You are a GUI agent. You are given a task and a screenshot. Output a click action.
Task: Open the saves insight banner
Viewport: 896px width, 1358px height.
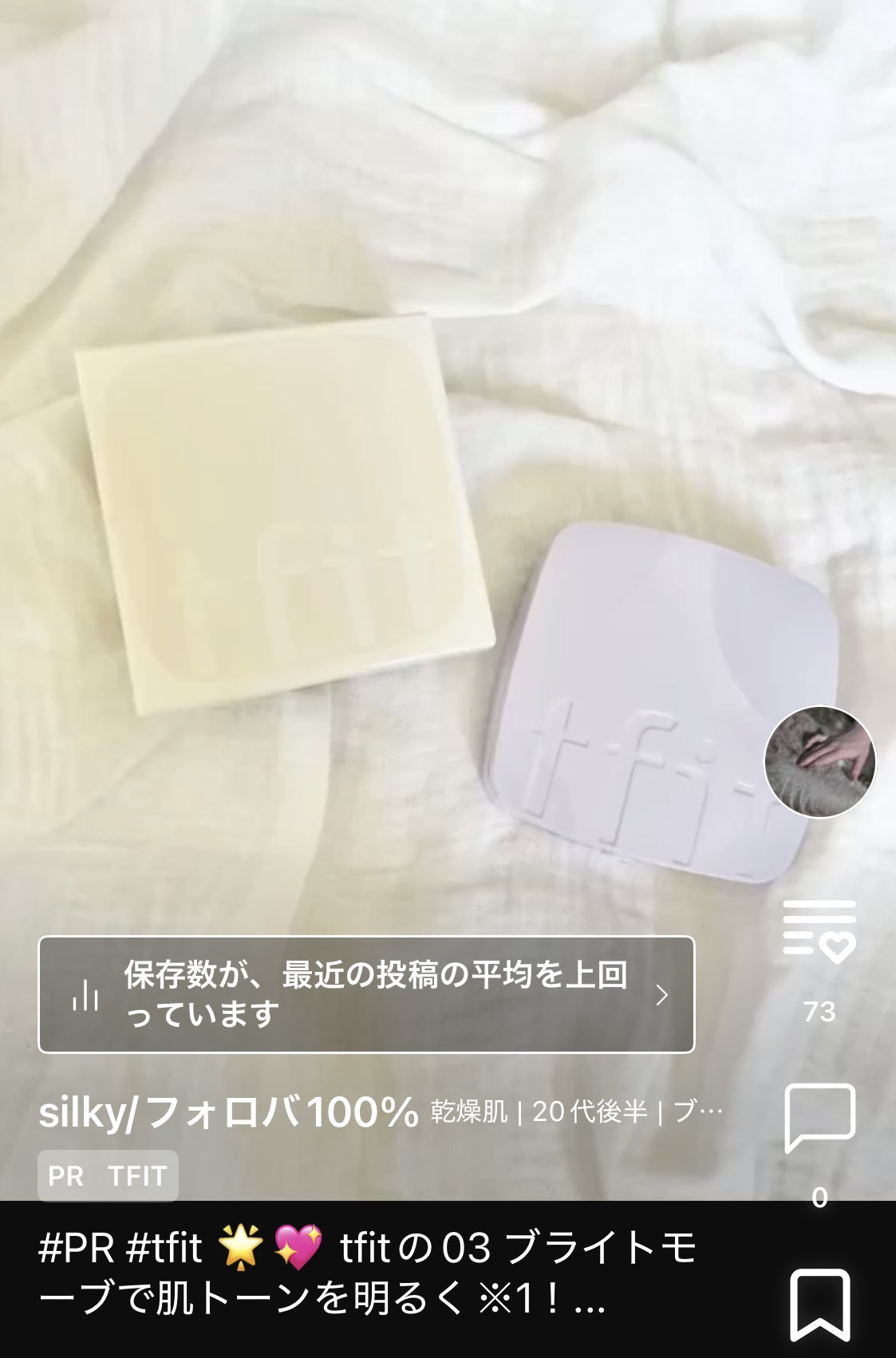pos(366,994)
